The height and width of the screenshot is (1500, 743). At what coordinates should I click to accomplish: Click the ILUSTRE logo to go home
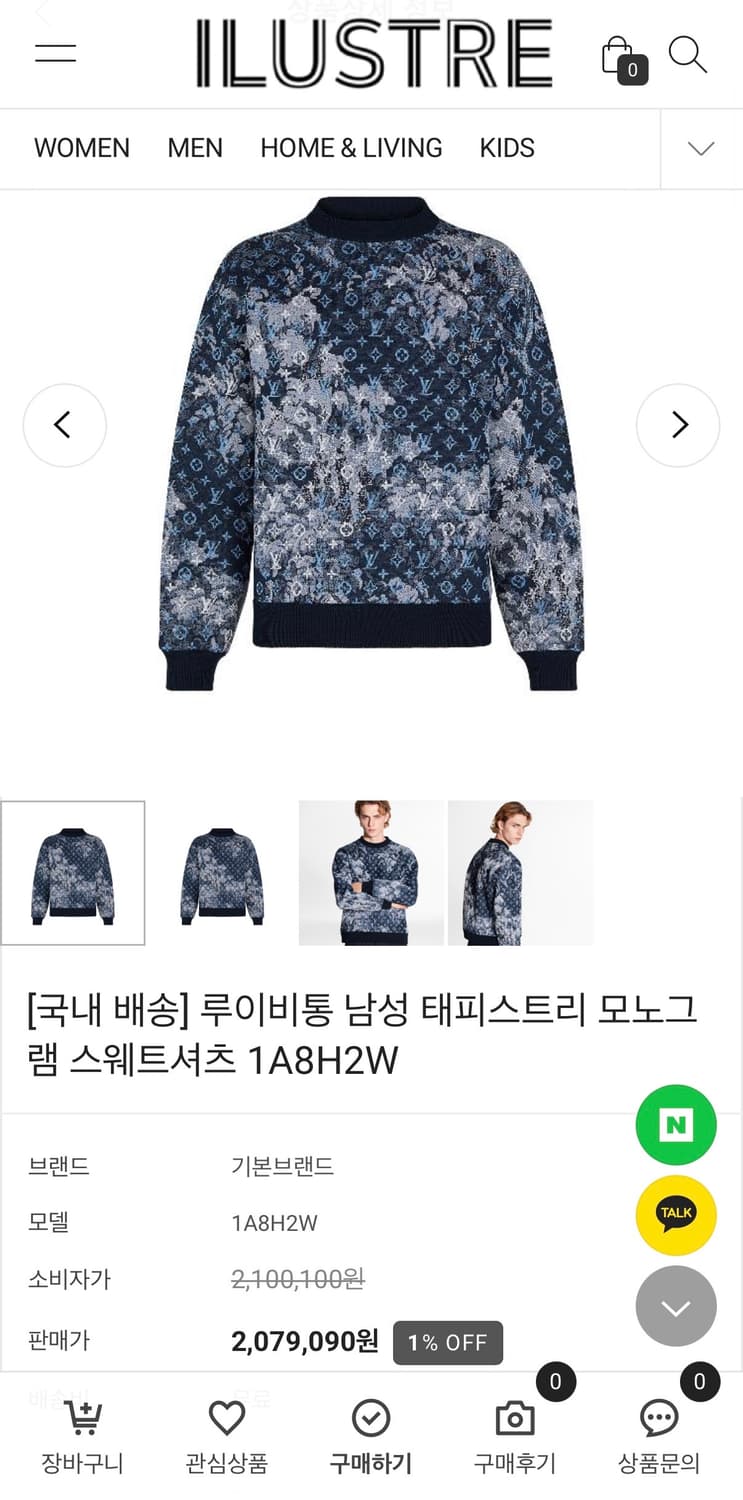point(371,54)
